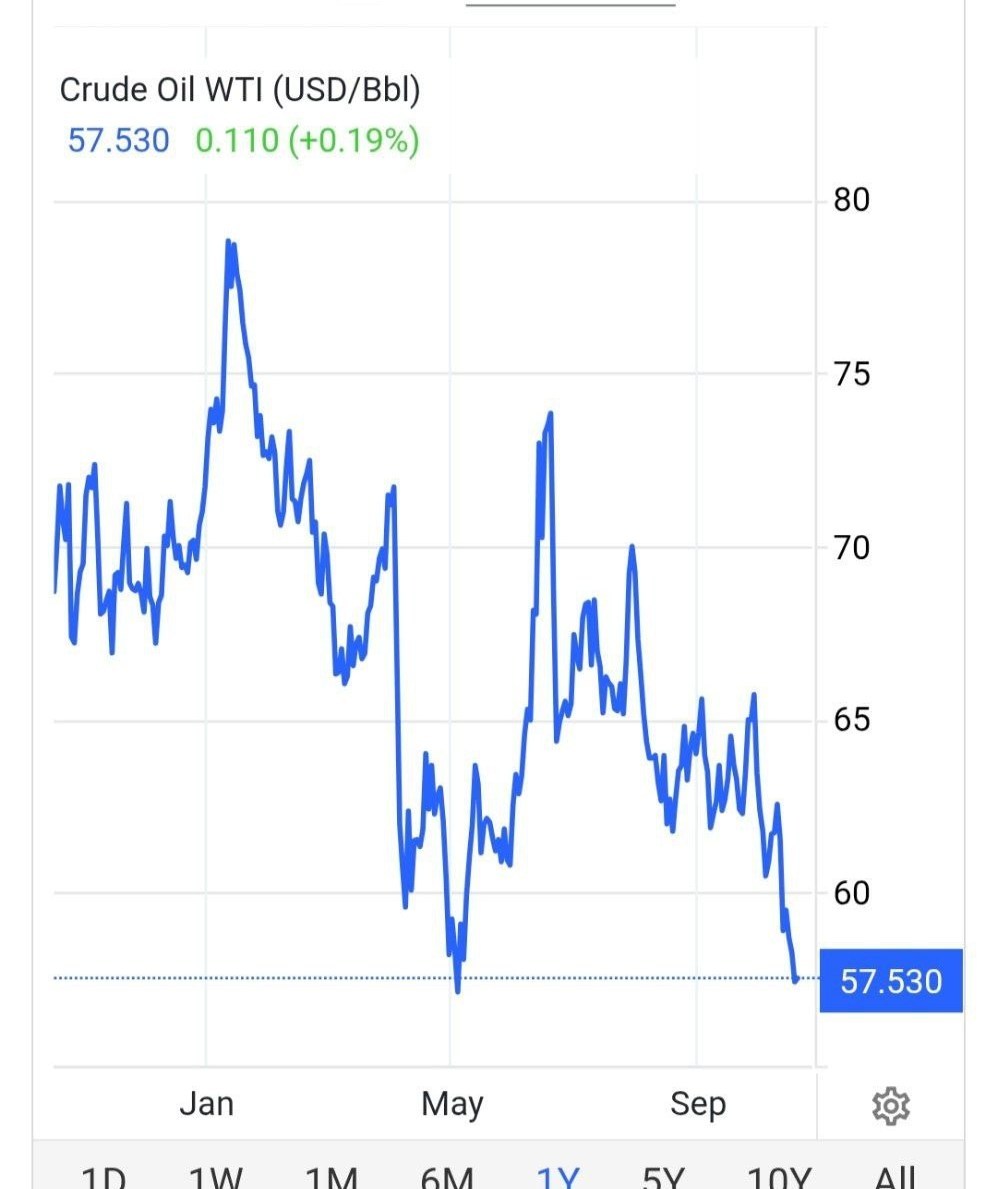This screenshot has height=1189, width=989.
Task: Switch to the 6M range
Action: pyautogui.click(x=446, y=1178)
